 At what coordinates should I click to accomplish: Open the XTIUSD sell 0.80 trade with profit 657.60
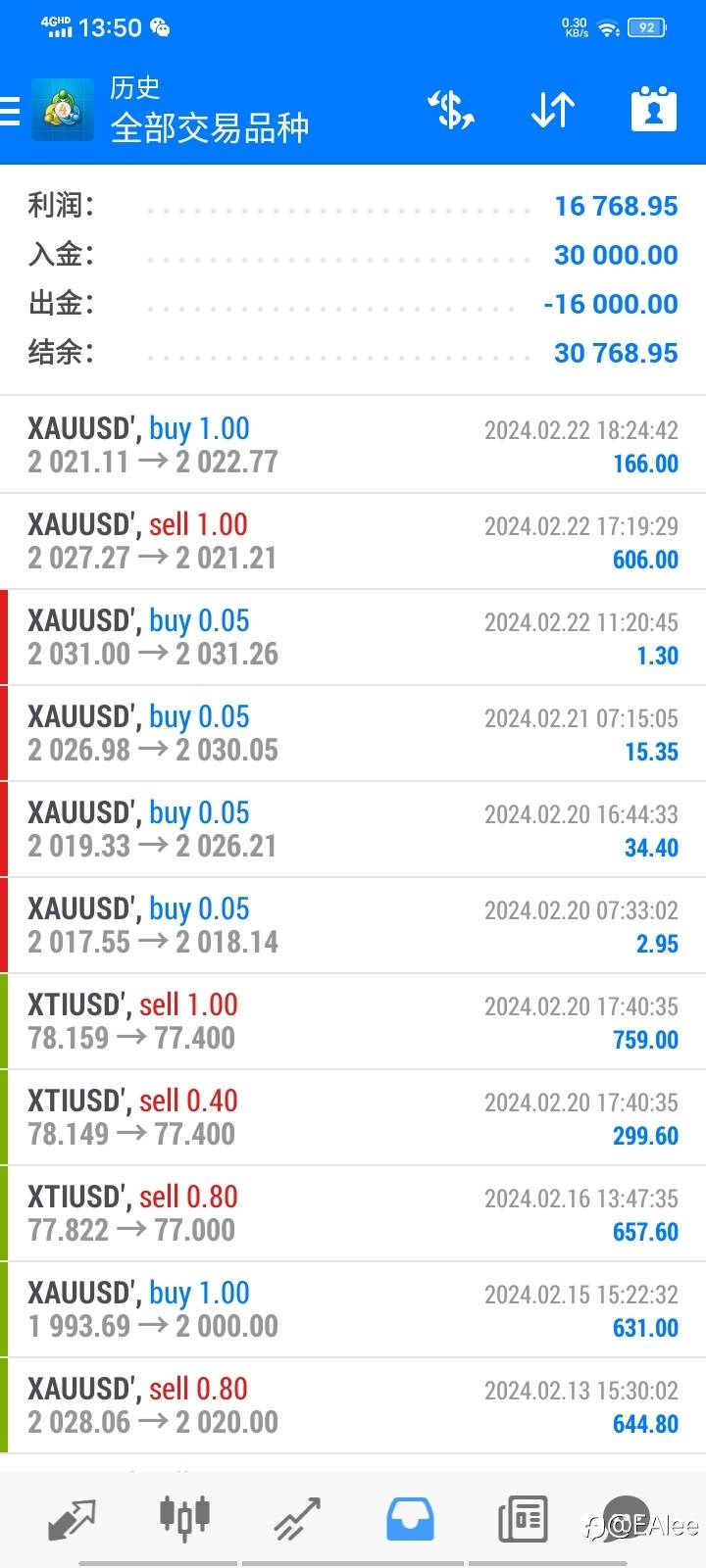[353, 1213]
